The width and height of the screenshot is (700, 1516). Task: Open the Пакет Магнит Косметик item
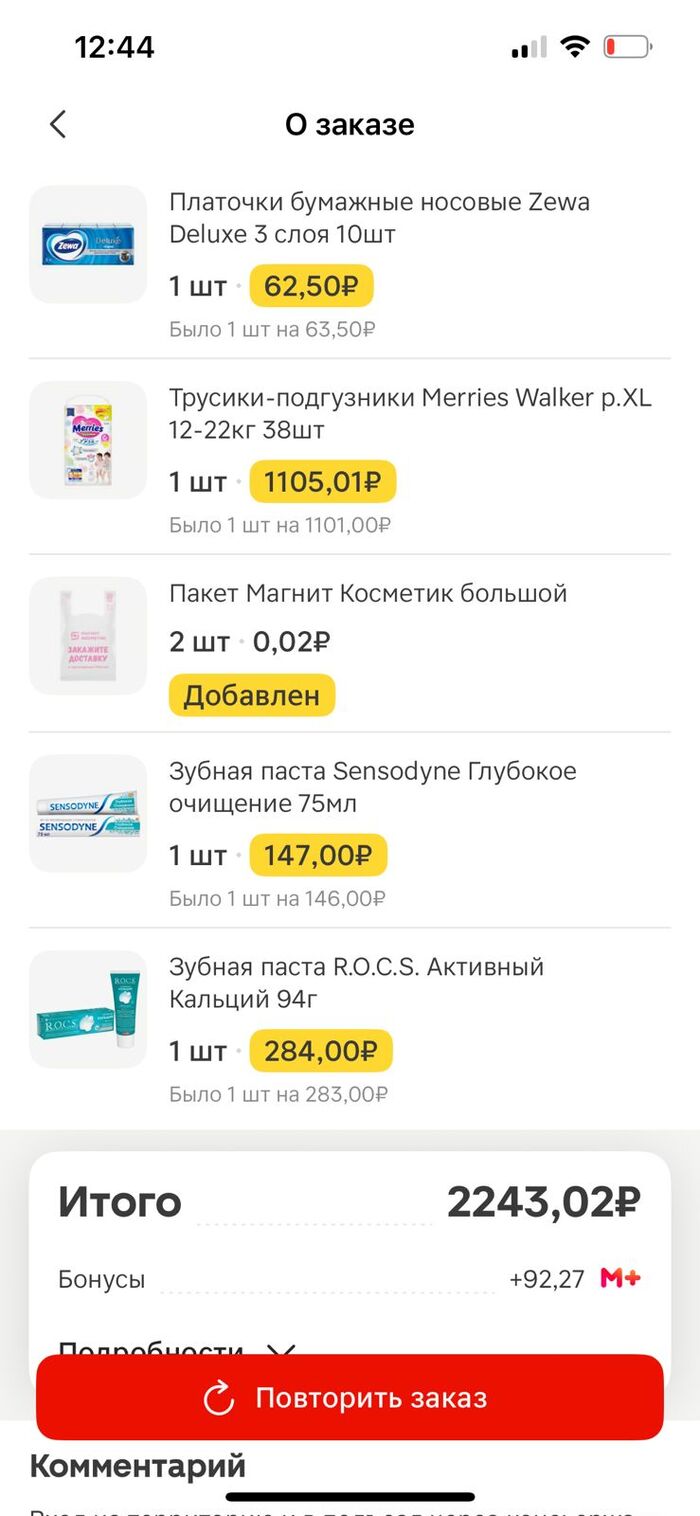368,593
